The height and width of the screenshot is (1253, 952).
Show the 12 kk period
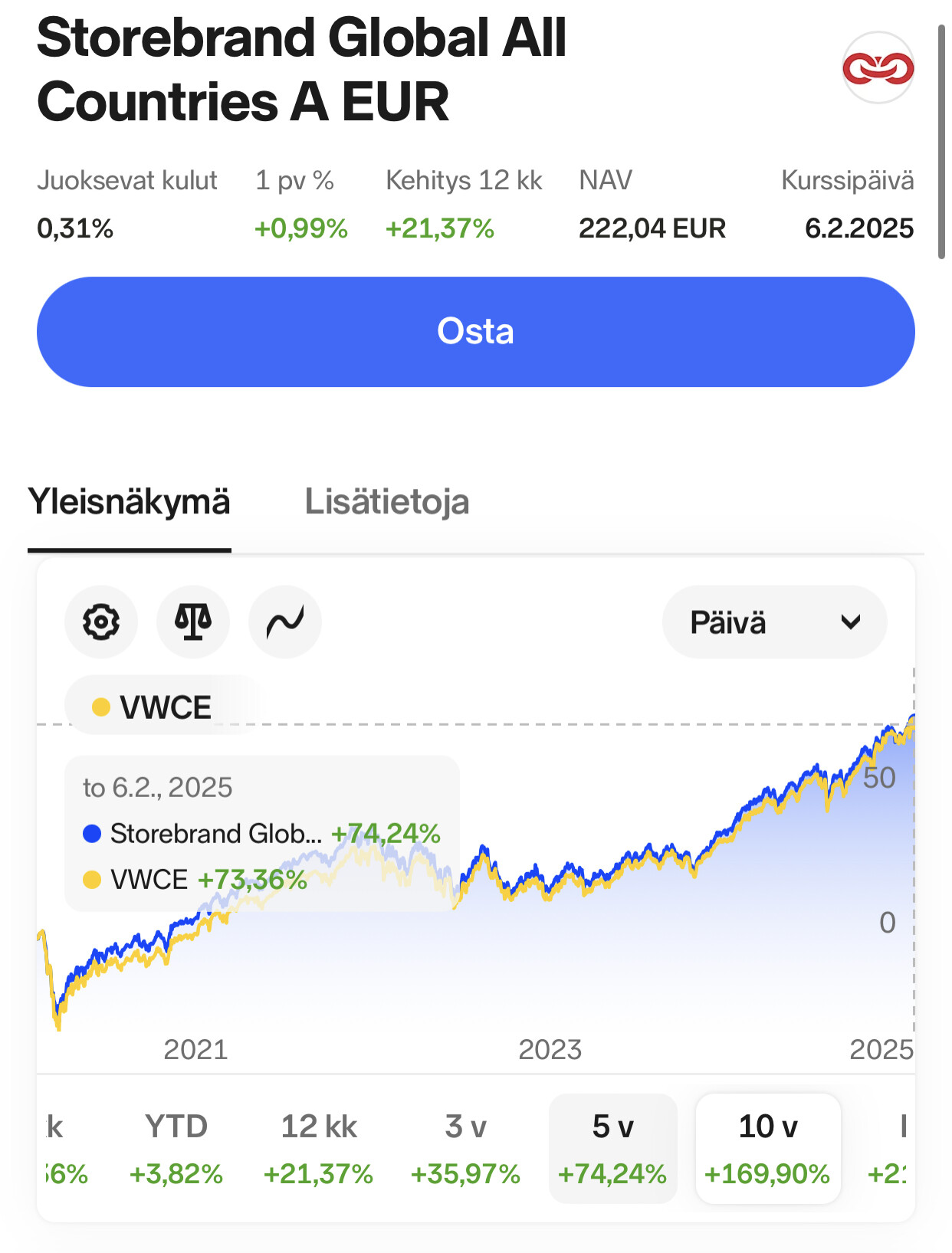click(x=318, y=1148)
